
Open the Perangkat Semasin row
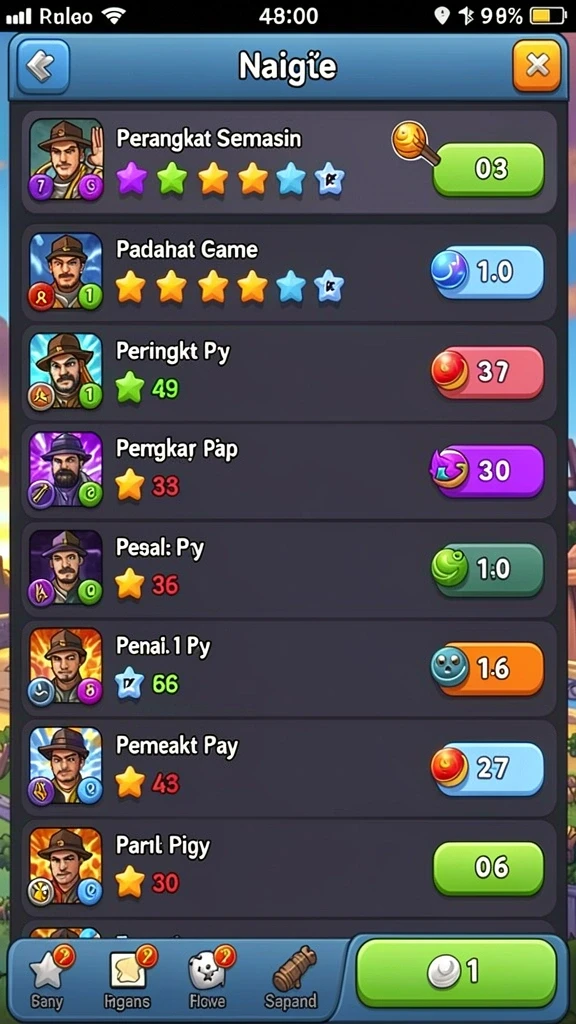(x=289, y=162)
